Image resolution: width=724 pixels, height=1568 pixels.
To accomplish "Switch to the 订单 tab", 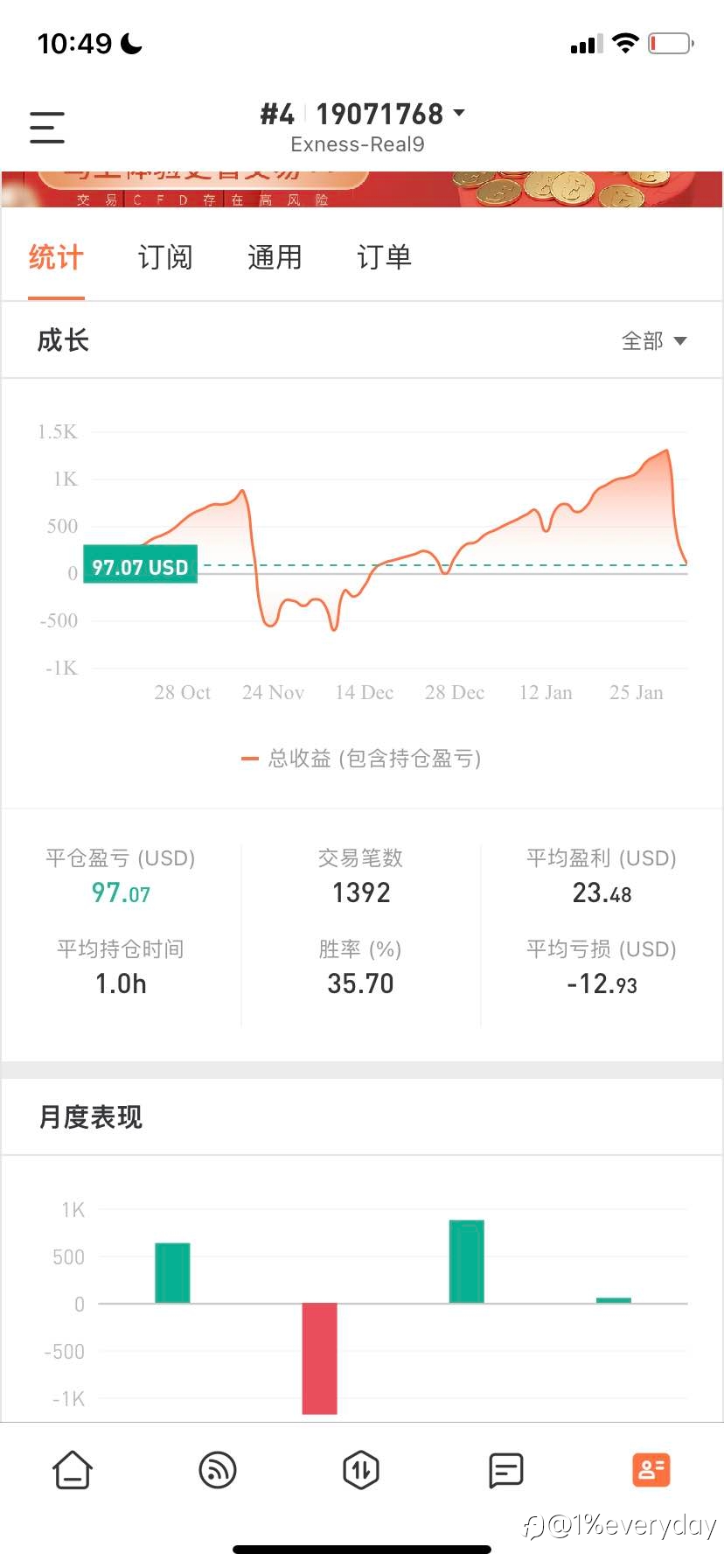I will pos(384,257).
